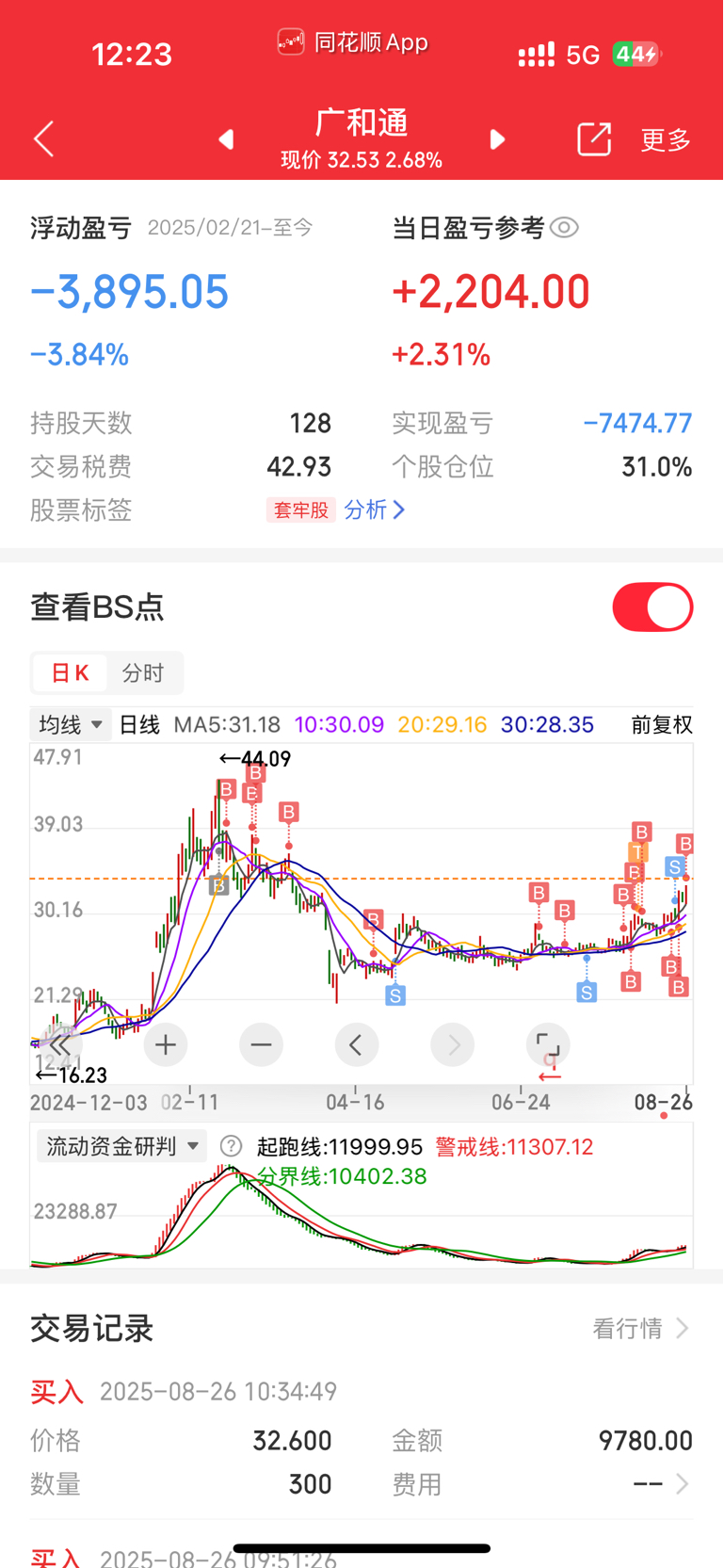The image size is (724, 1568).
Task: Open the 分析 link
Action: click(375, 509)
